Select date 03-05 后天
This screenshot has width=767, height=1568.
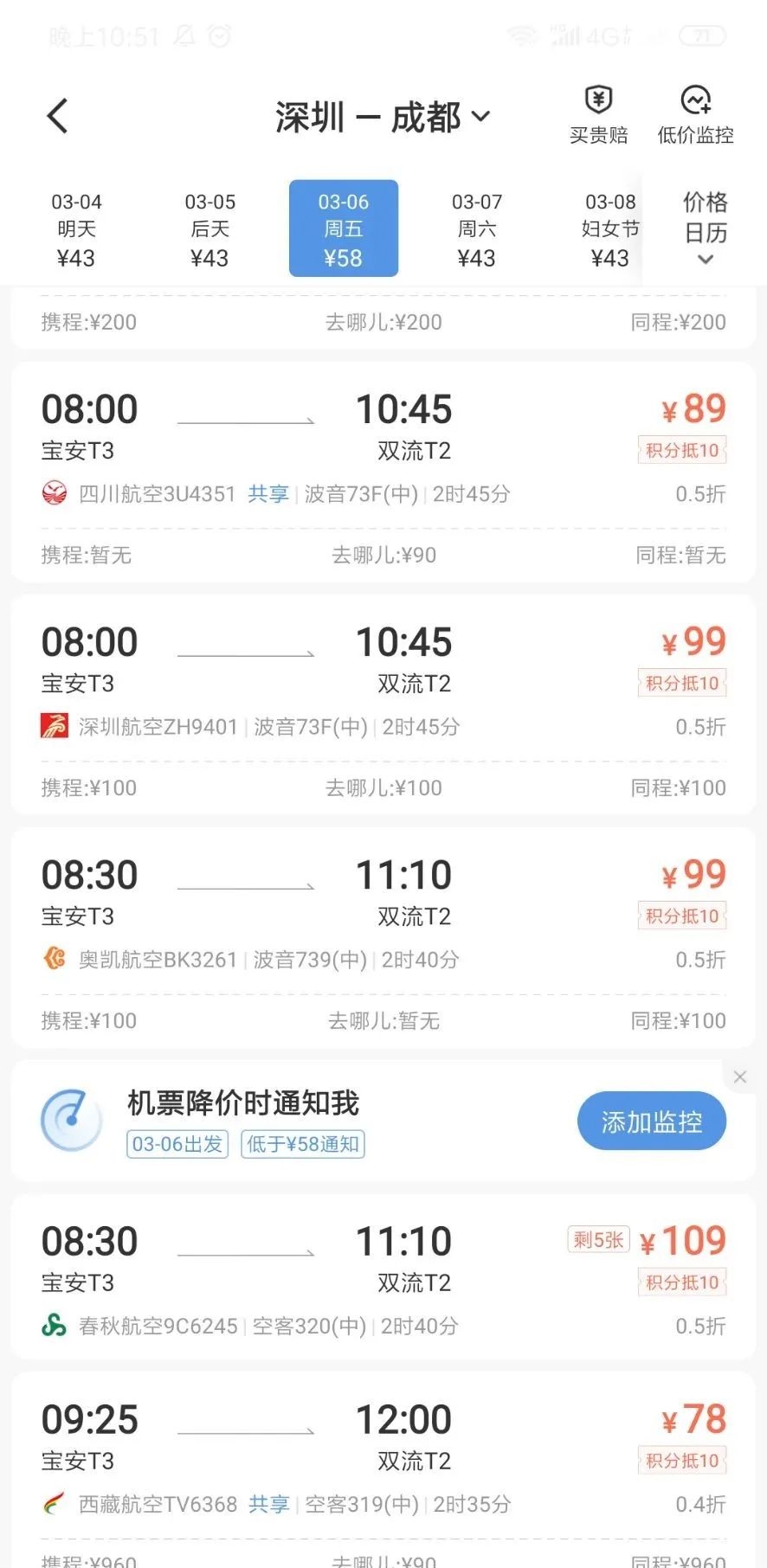[x=209, y=229]
